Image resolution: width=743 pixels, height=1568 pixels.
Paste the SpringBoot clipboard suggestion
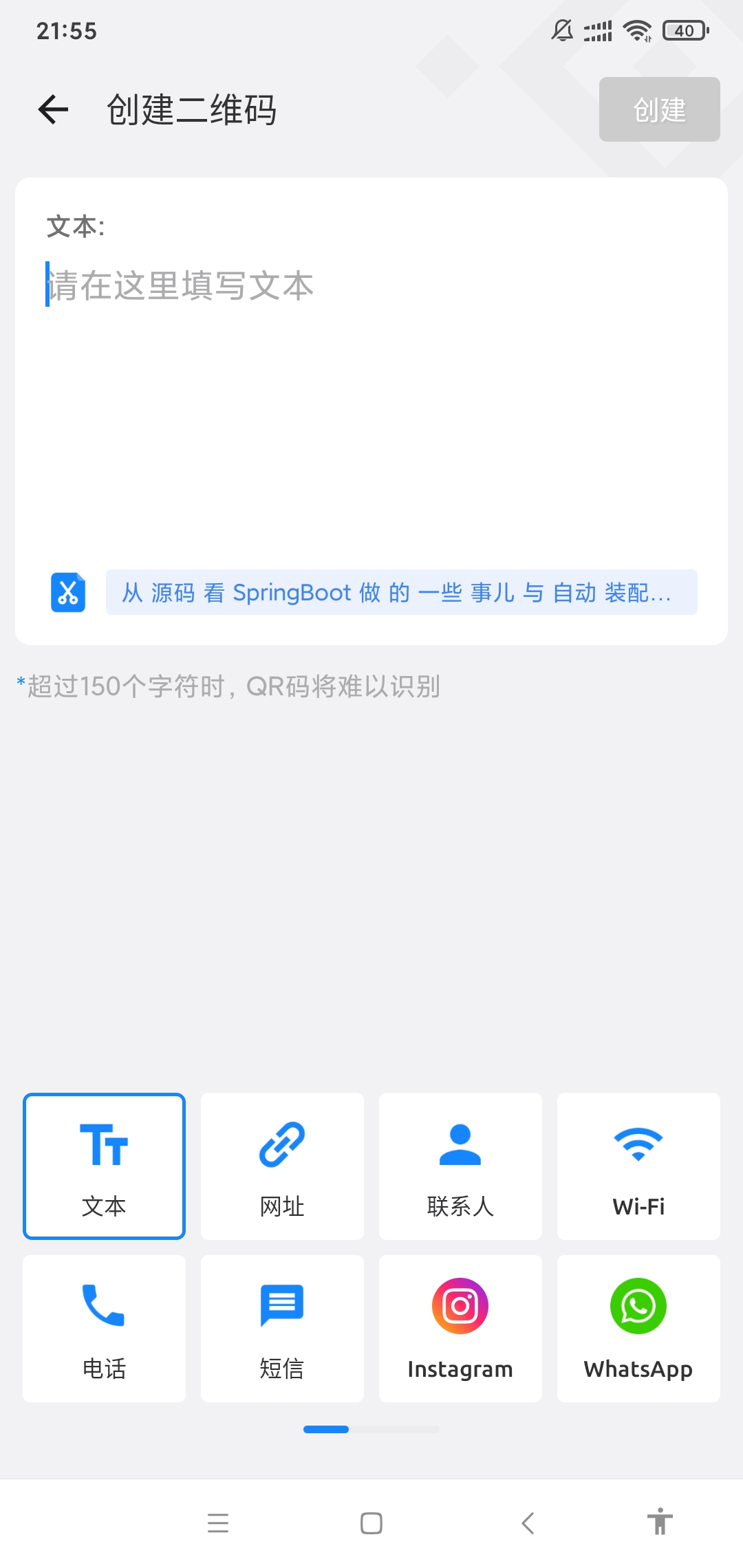[401, 592]
